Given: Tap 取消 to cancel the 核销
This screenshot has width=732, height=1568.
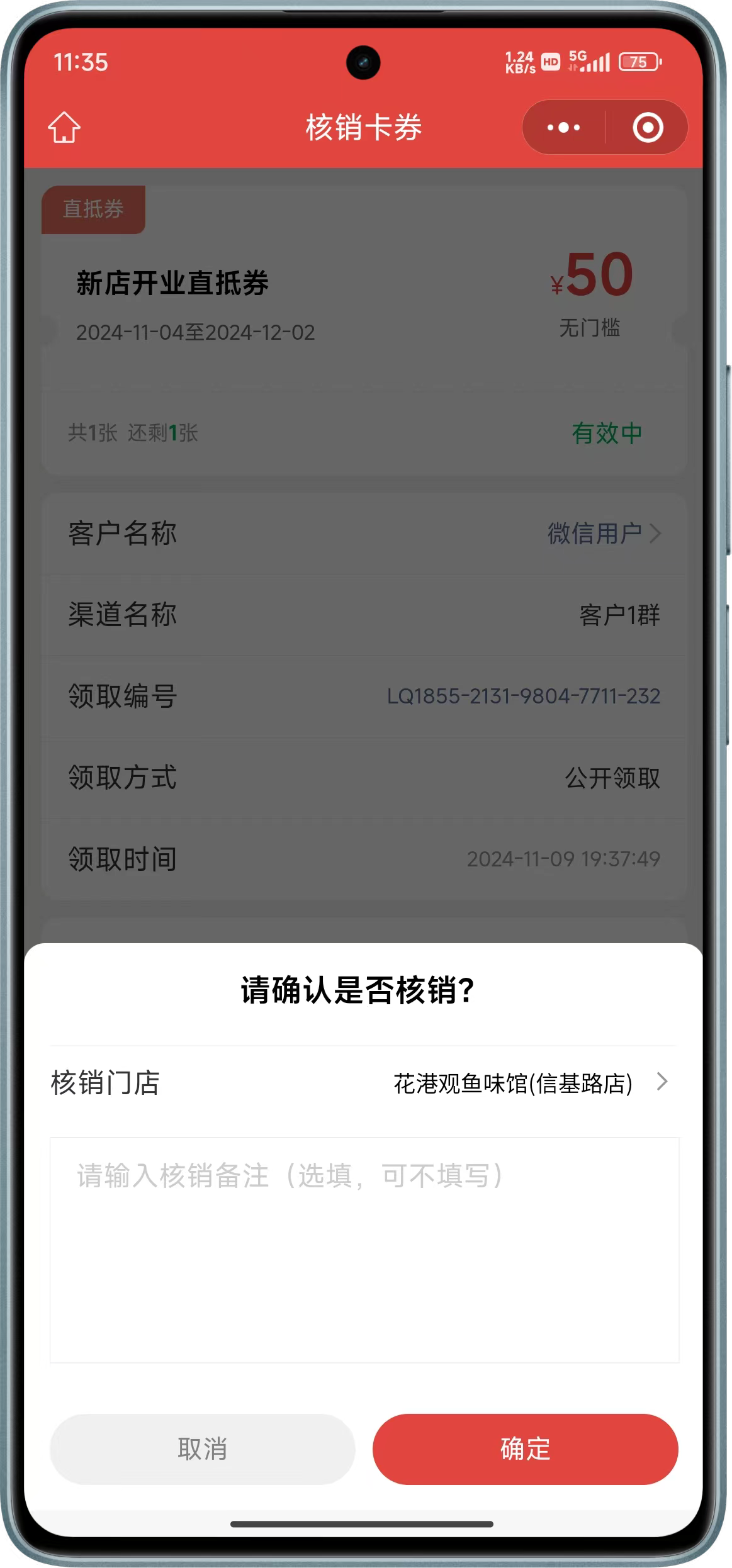Looking at the screenshot, I should pyautogui.click(x=202, y=1449).
